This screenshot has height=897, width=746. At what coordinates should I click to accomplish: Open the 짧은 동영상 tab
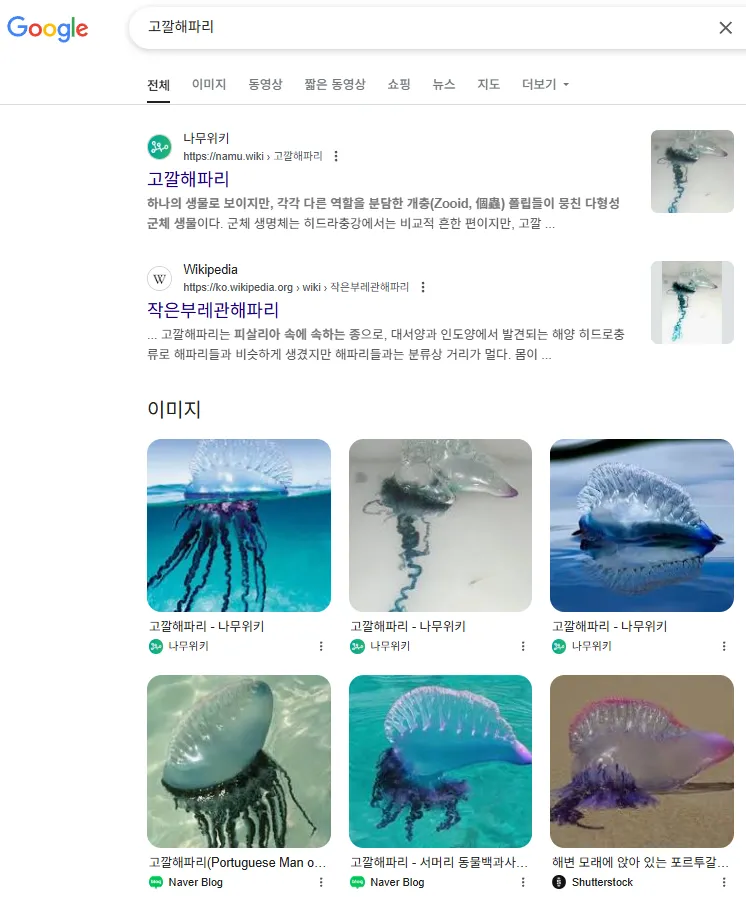(x=335, y=84)
